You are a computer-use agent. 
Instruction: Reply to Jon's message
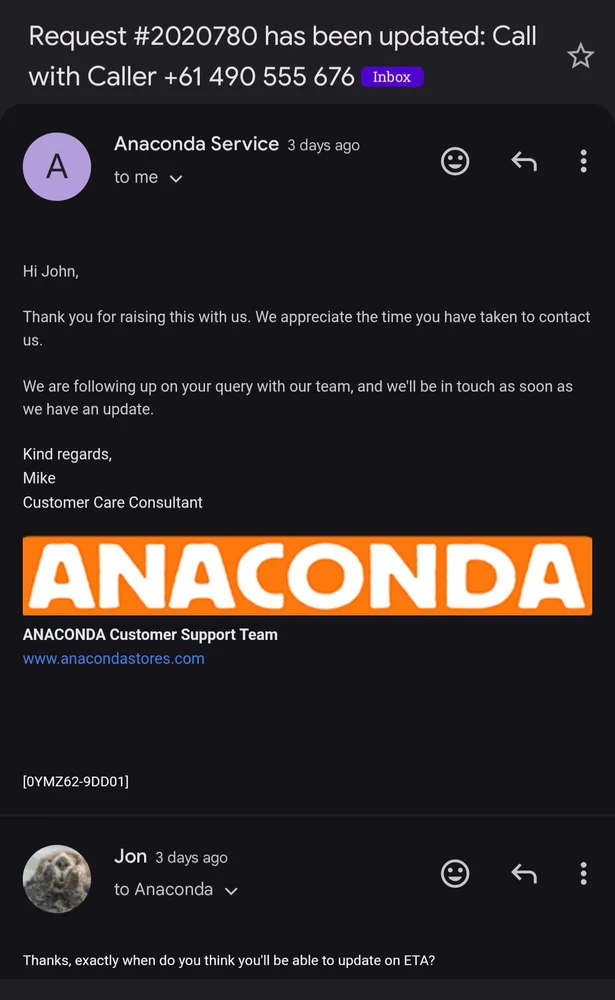click(524, 873)
